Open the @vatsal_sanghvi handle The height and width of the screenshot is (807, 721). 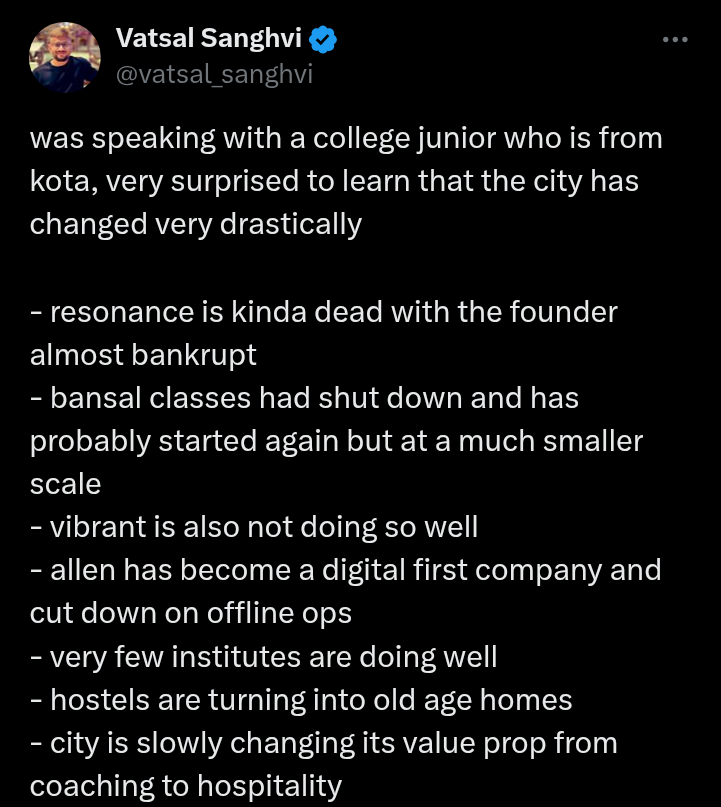pyautogui.click(x=214, y=74)
